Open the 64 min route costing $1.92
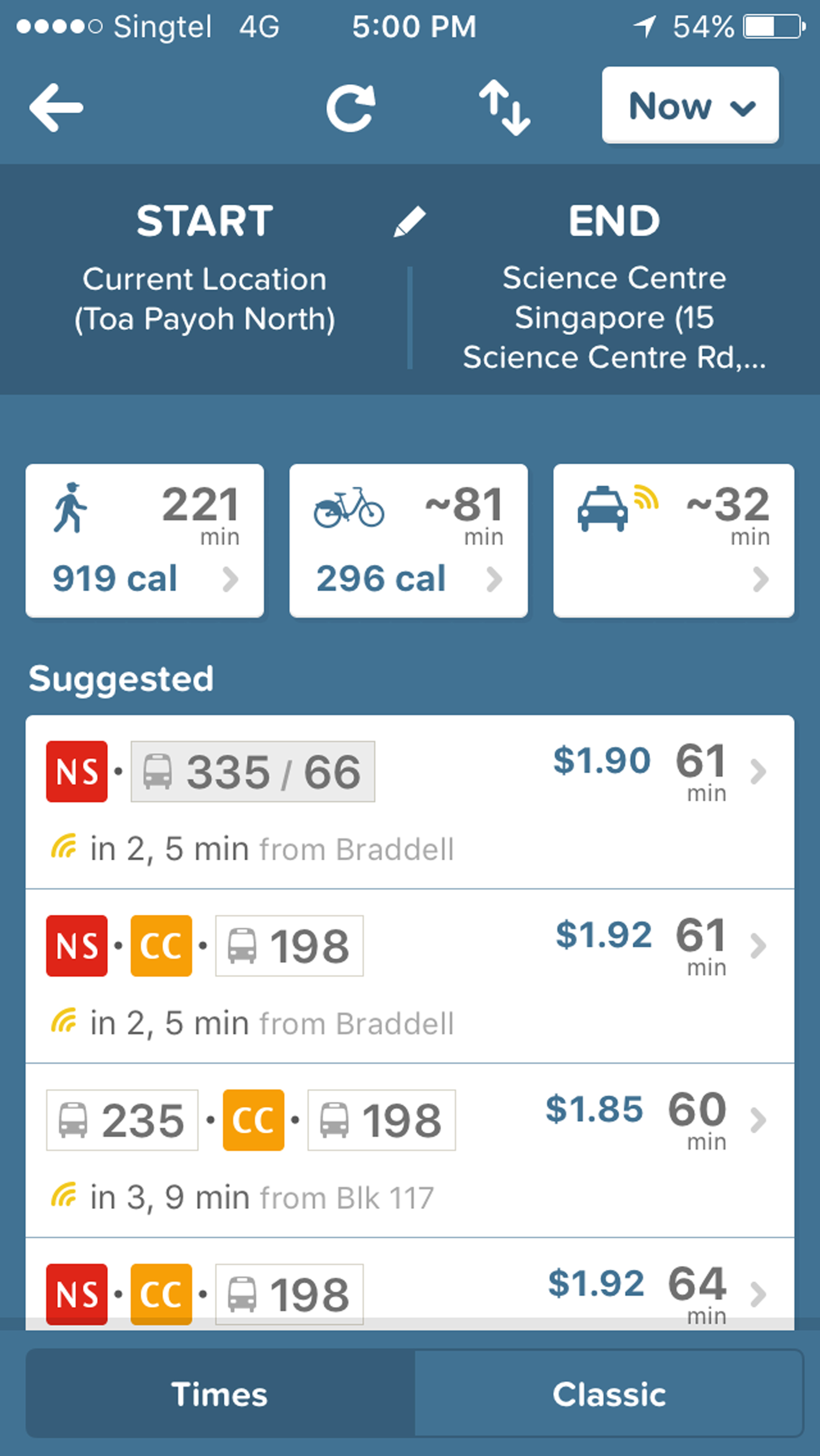Image resolution: width=820 pixels, height=1456 pixels. tap(410, 1295)
